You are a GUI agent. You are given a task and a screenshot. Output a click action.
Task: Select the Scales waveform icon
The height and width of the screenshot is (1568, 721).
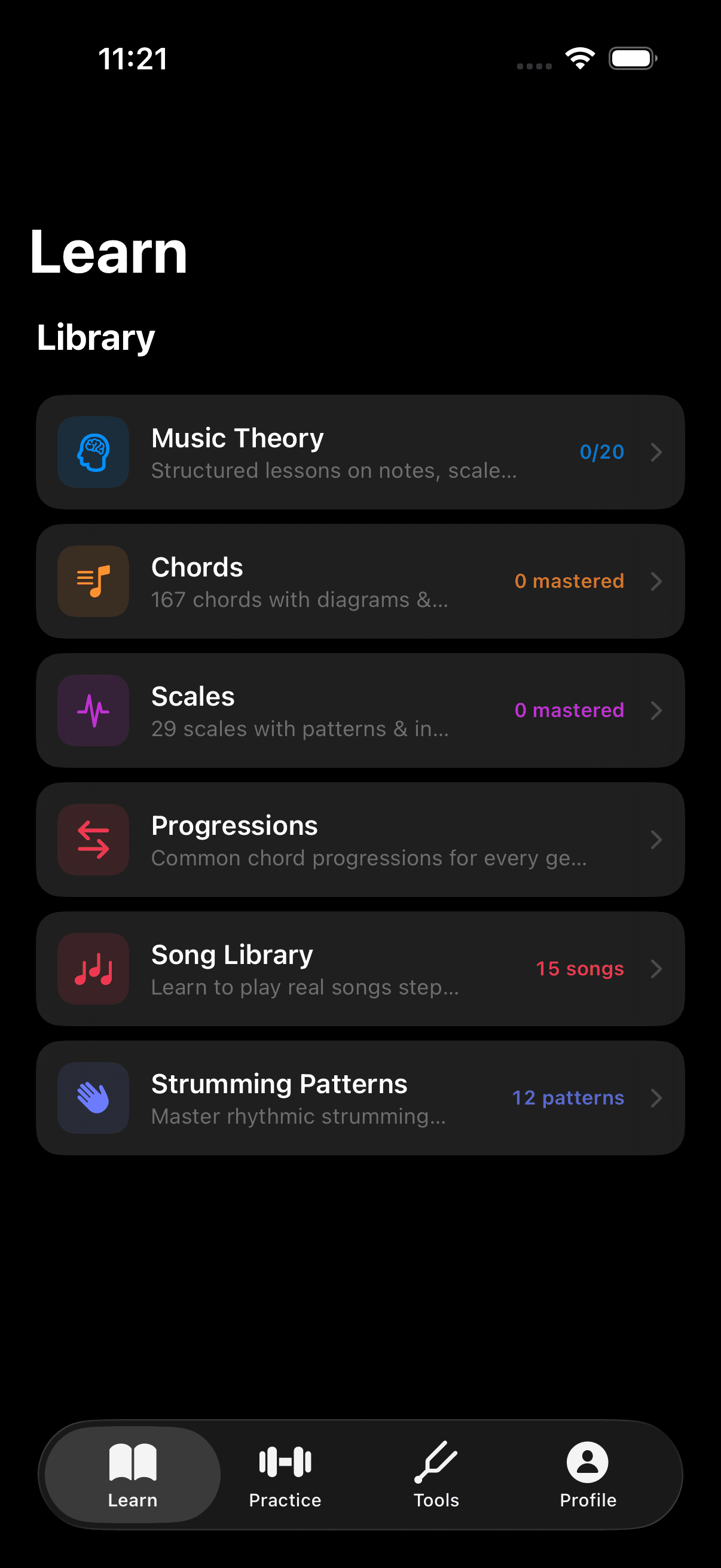pos(93,710)
